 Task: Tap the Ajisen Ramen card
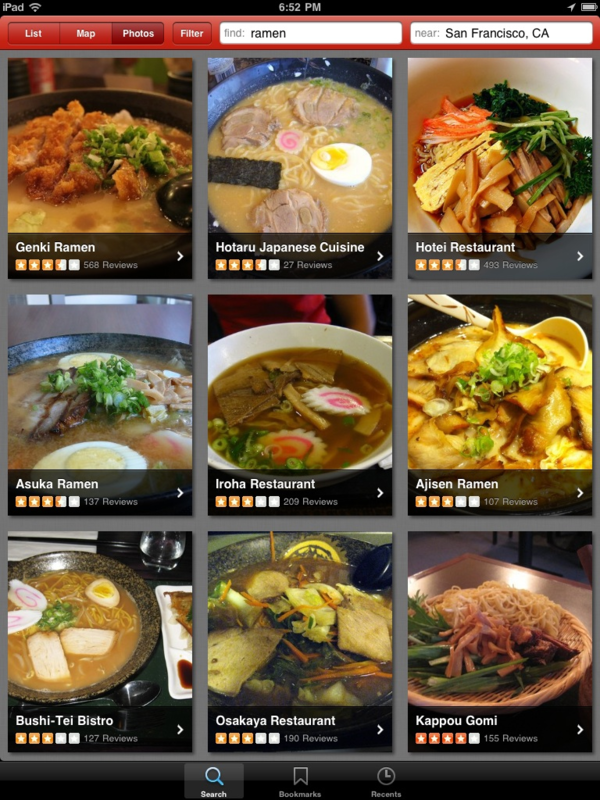pos(500,404)
